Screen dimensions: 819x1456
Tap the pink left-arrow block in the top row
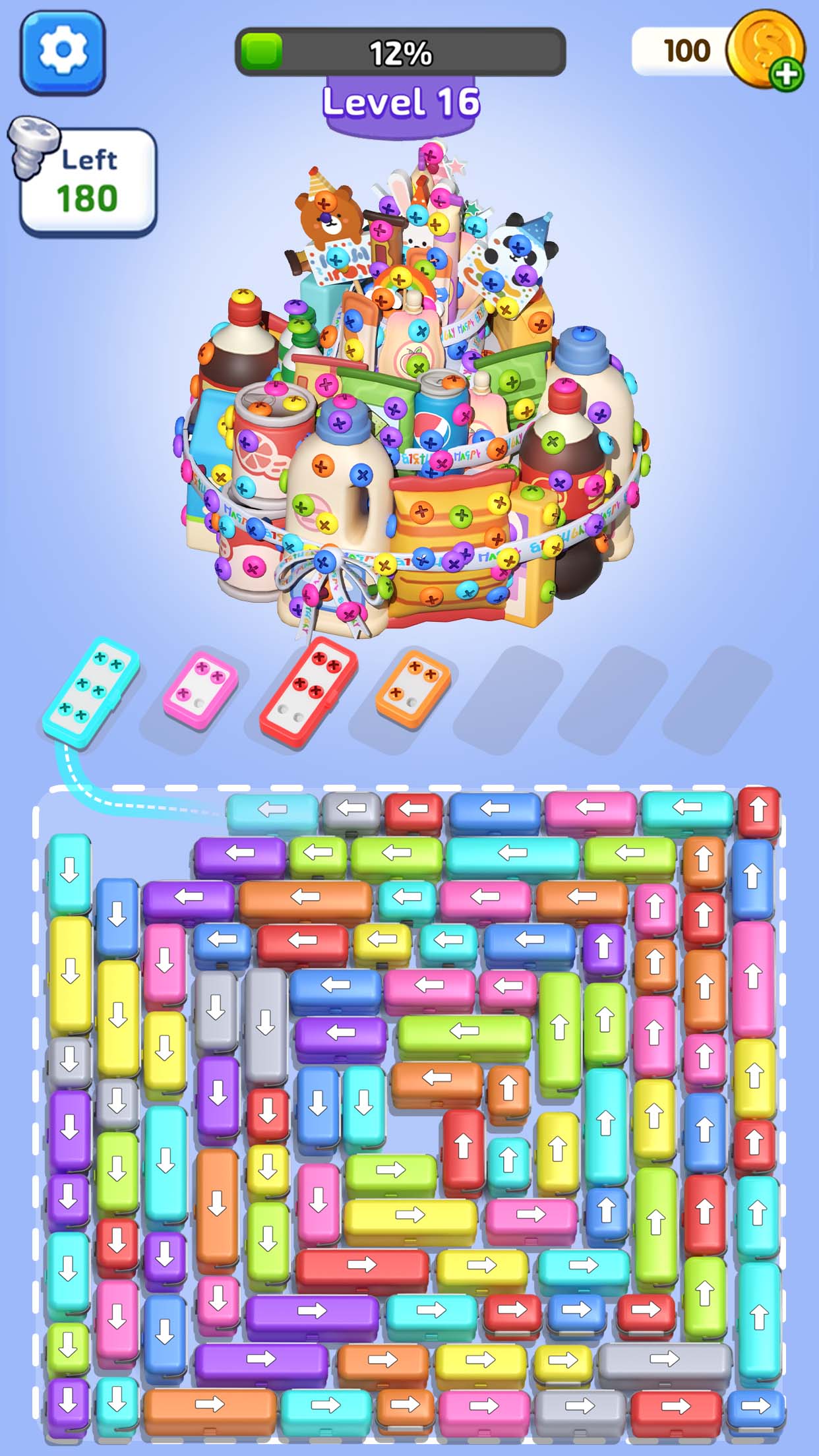pos(590,808)
